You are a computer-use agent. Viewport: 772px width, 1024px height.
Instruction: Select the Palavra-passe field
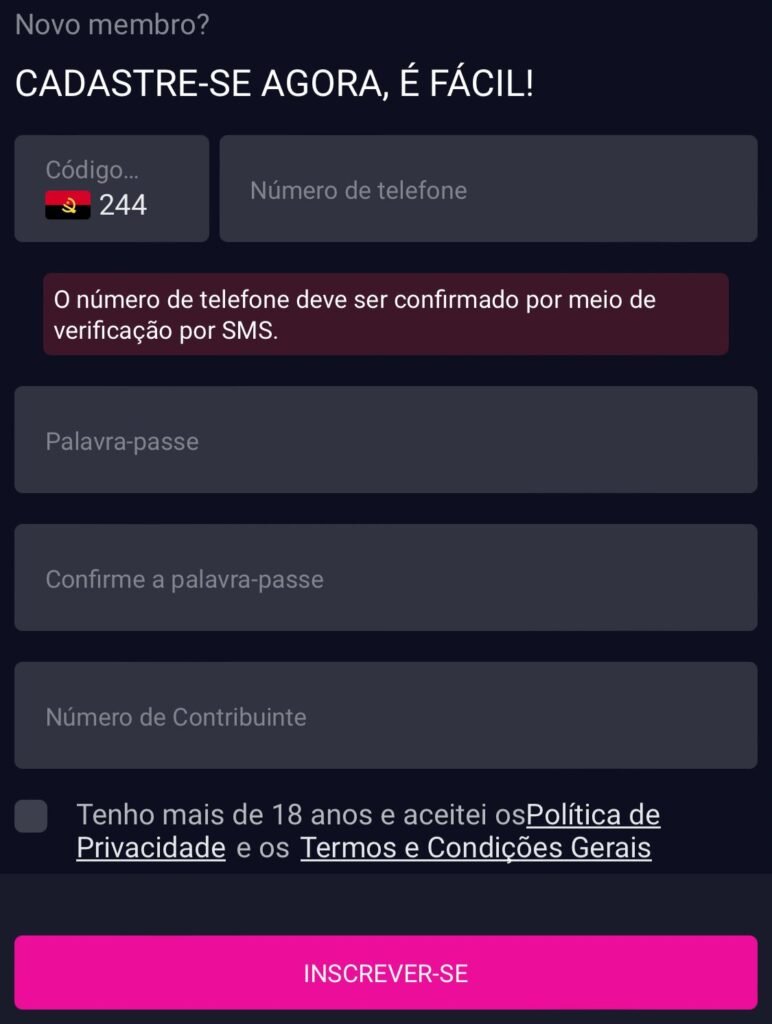[x=385, y=440]
